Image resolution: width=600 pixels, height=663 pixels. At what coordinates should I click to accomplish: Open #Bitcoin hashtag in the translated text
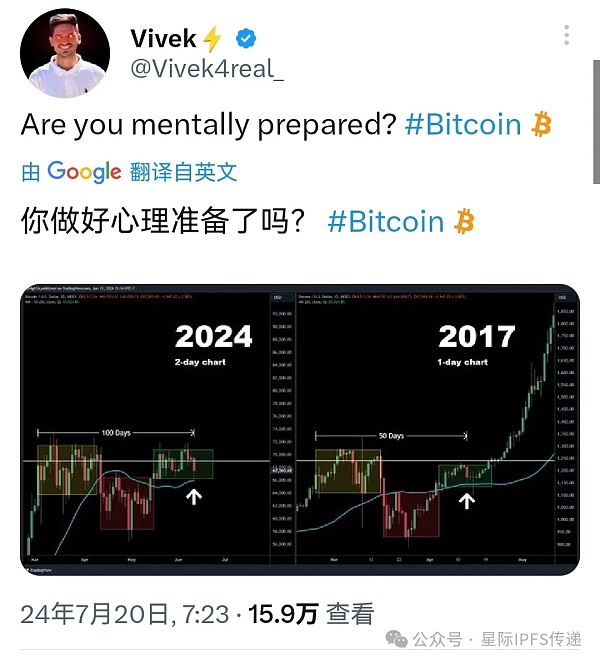[x=385, y=221]
